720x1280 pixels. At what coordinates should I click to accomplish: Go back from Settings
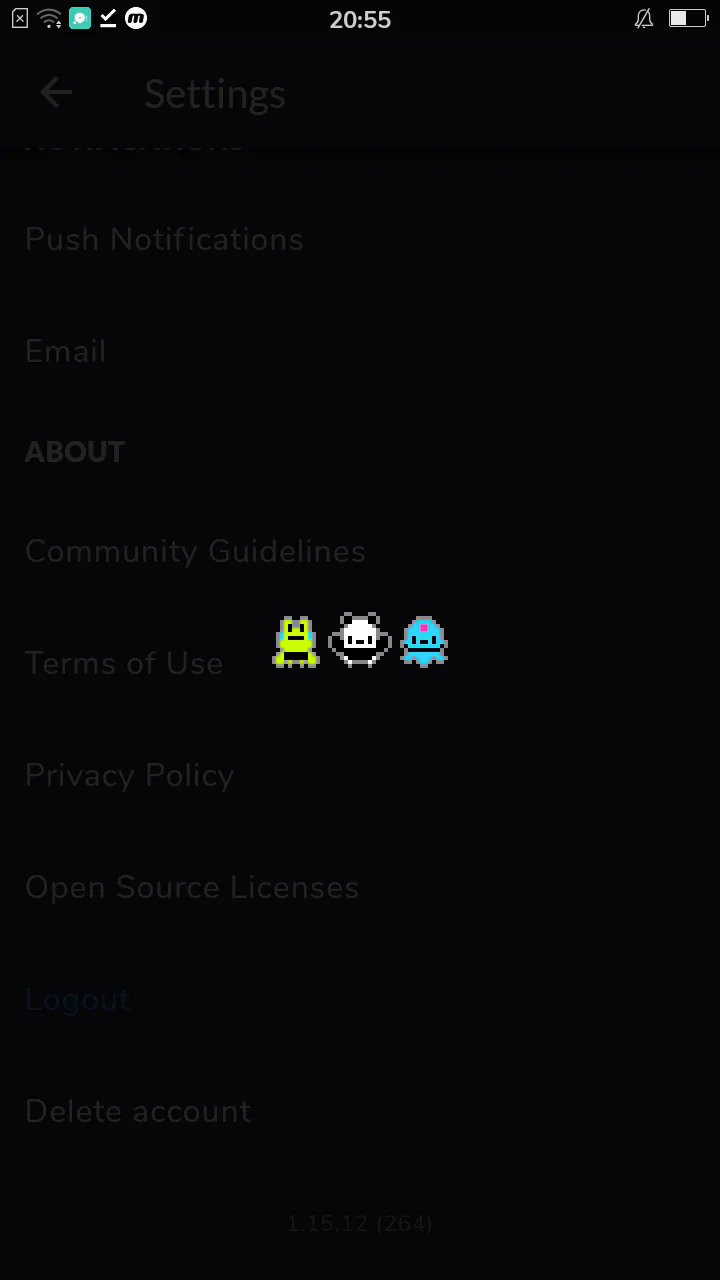pyautogui.click(x=56, y=93)
